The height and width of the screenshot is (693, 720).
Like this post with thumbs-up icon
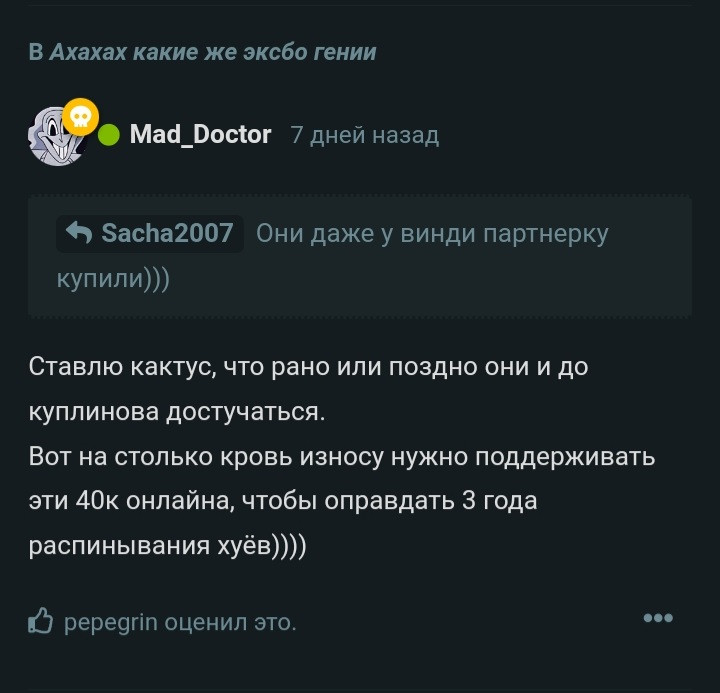point(40,621)
